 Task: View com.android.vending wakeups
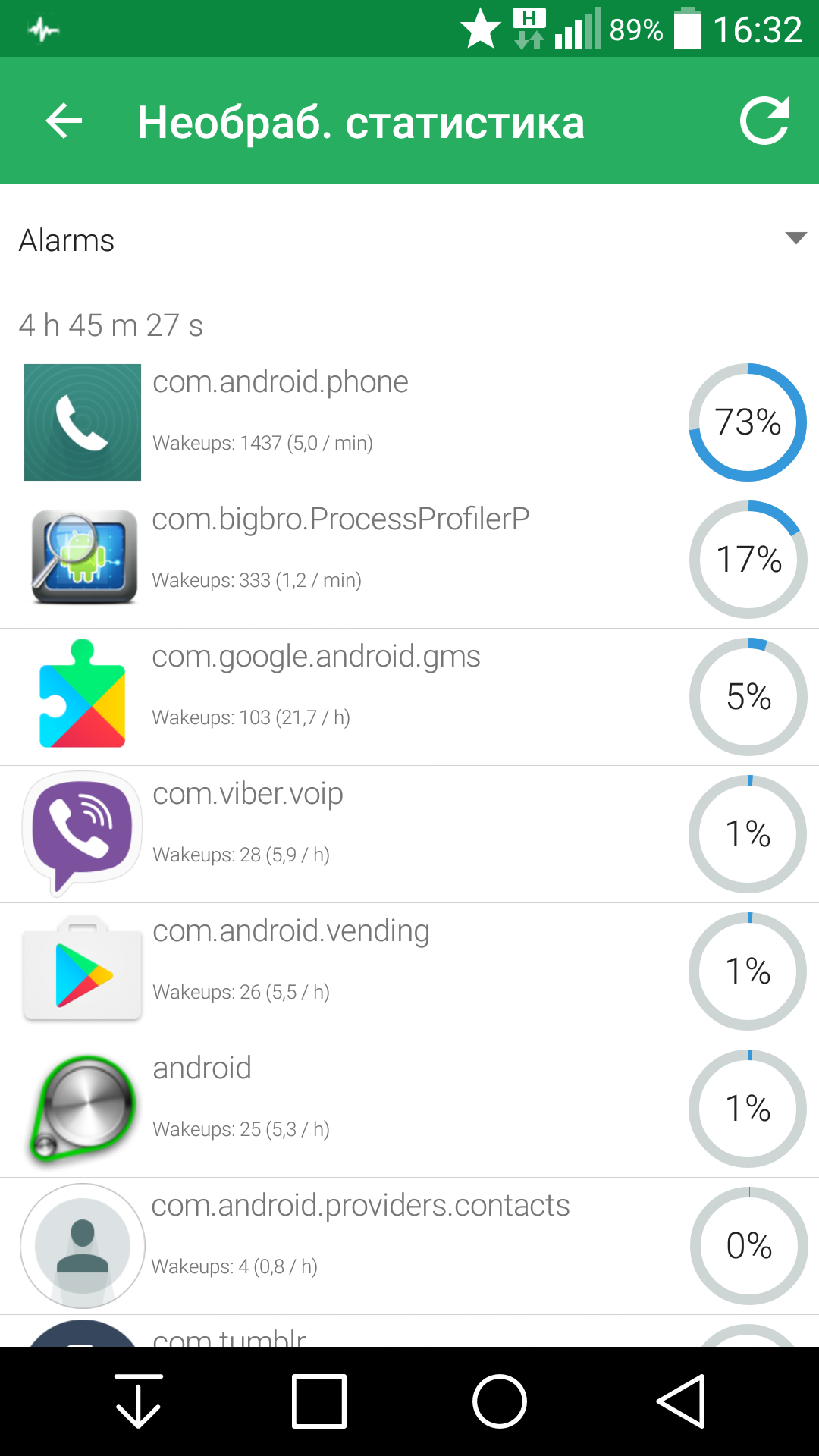coord(409,971)
